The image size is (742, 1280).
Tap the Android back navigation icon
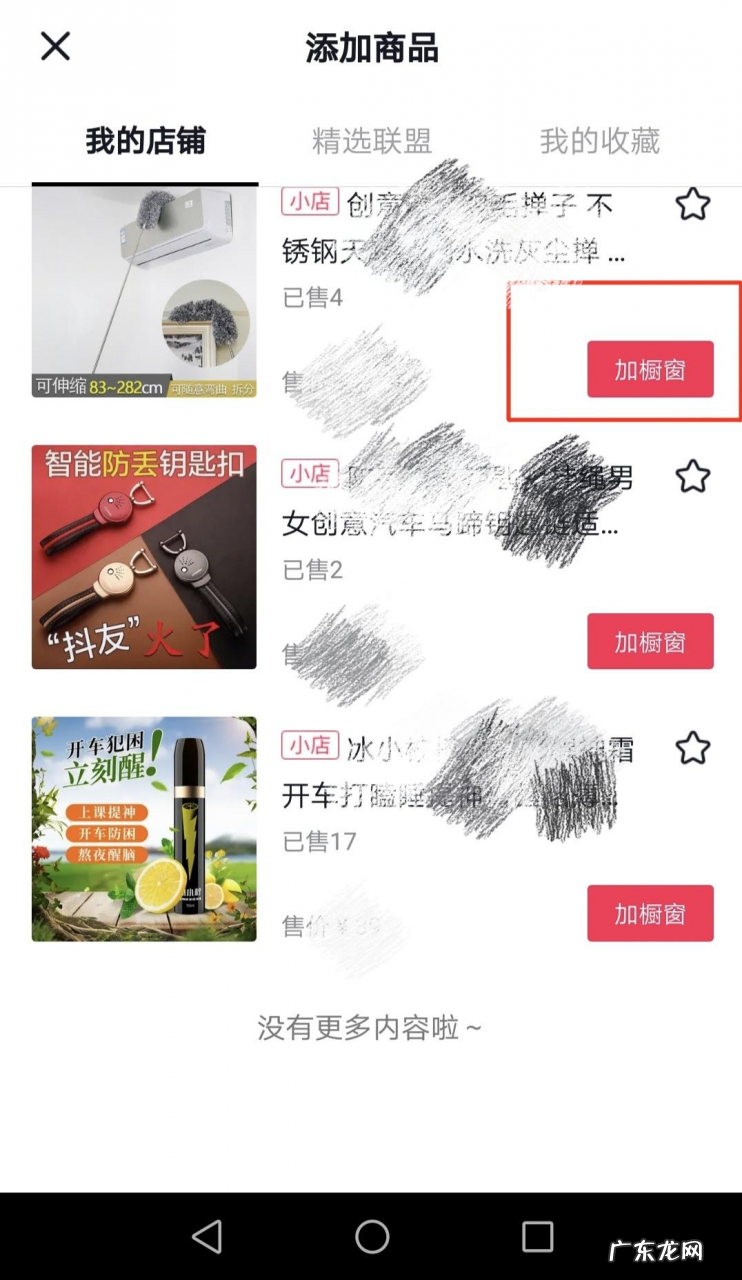click(x=207, y=1237)
